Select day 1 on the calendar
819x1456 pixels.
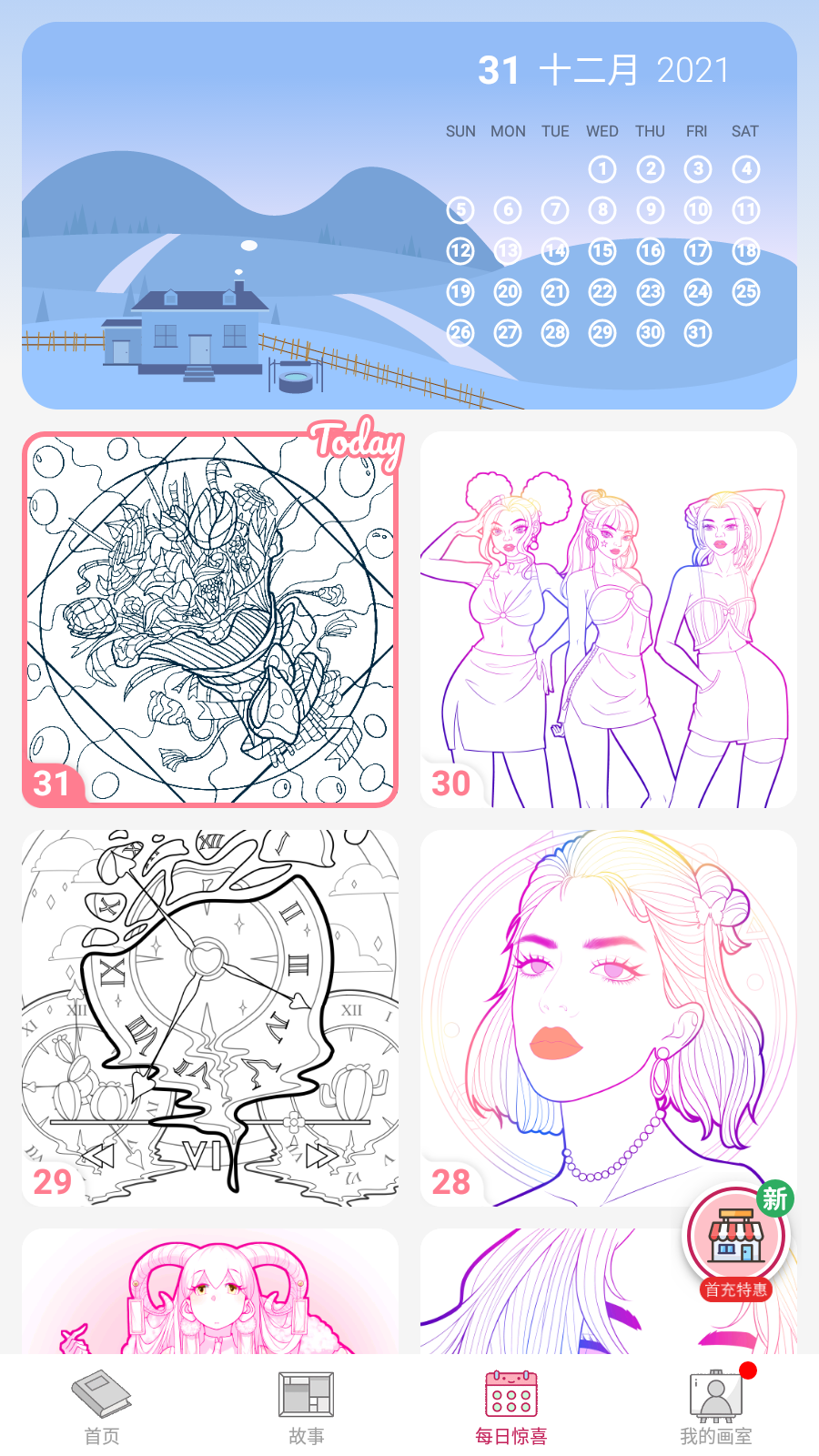click(x=602, y=169)
